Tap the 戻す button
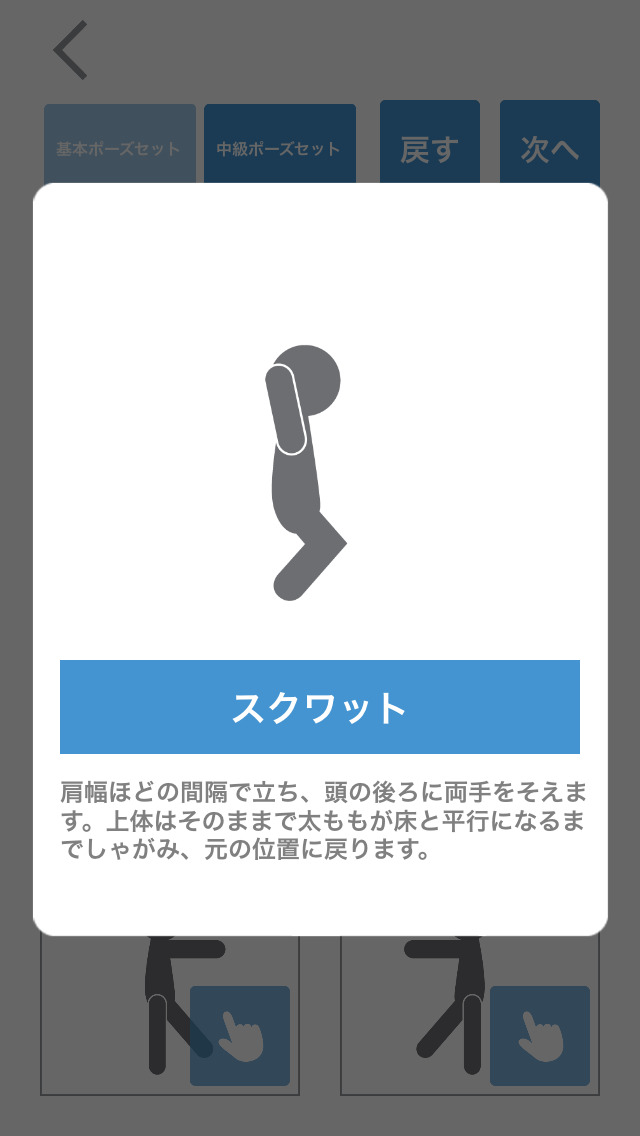Viewport: 640px width, 1136px height. point(429,146)
